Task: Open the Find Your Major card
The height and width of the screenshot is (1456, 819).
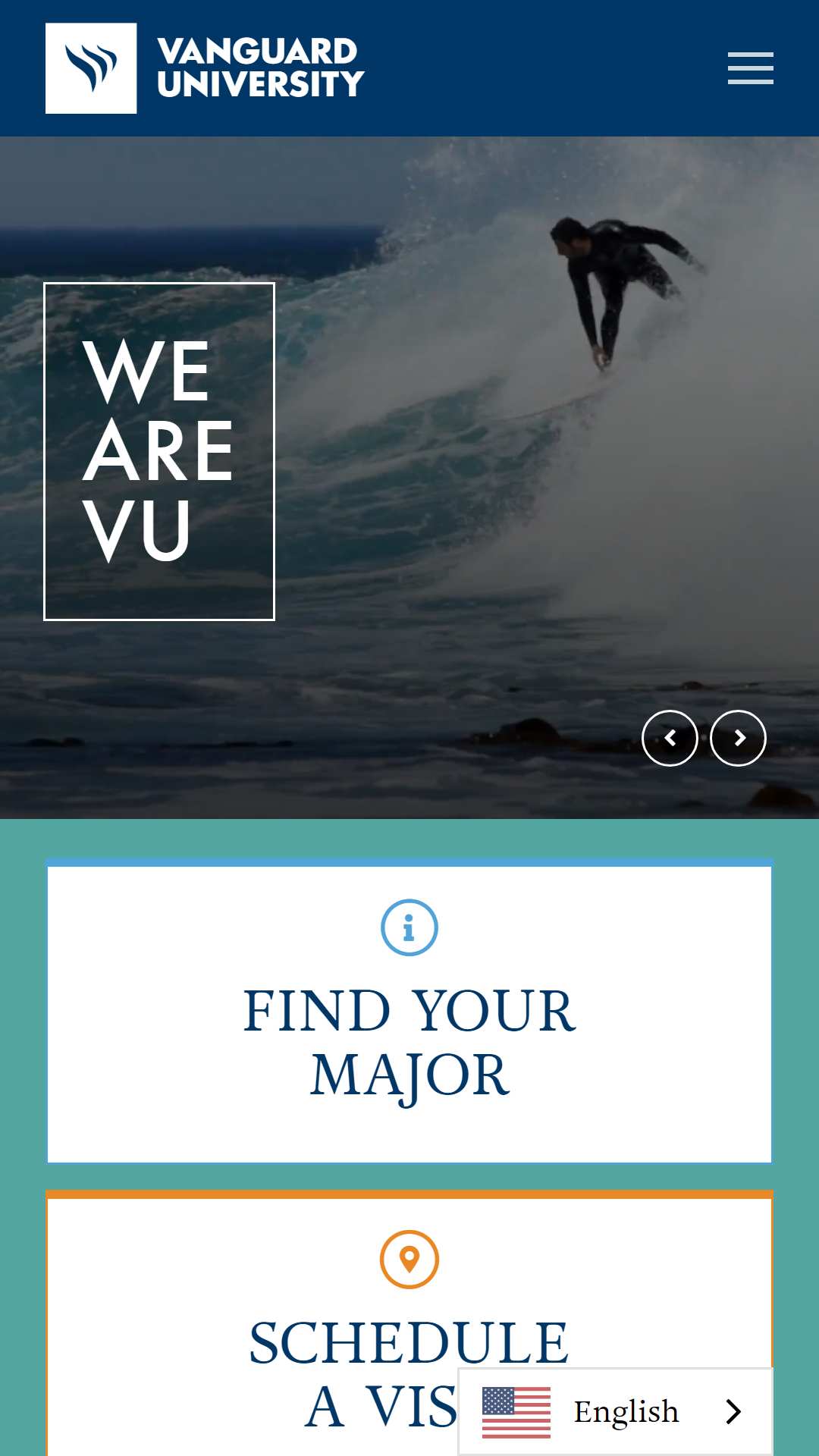Action: 409,1011
